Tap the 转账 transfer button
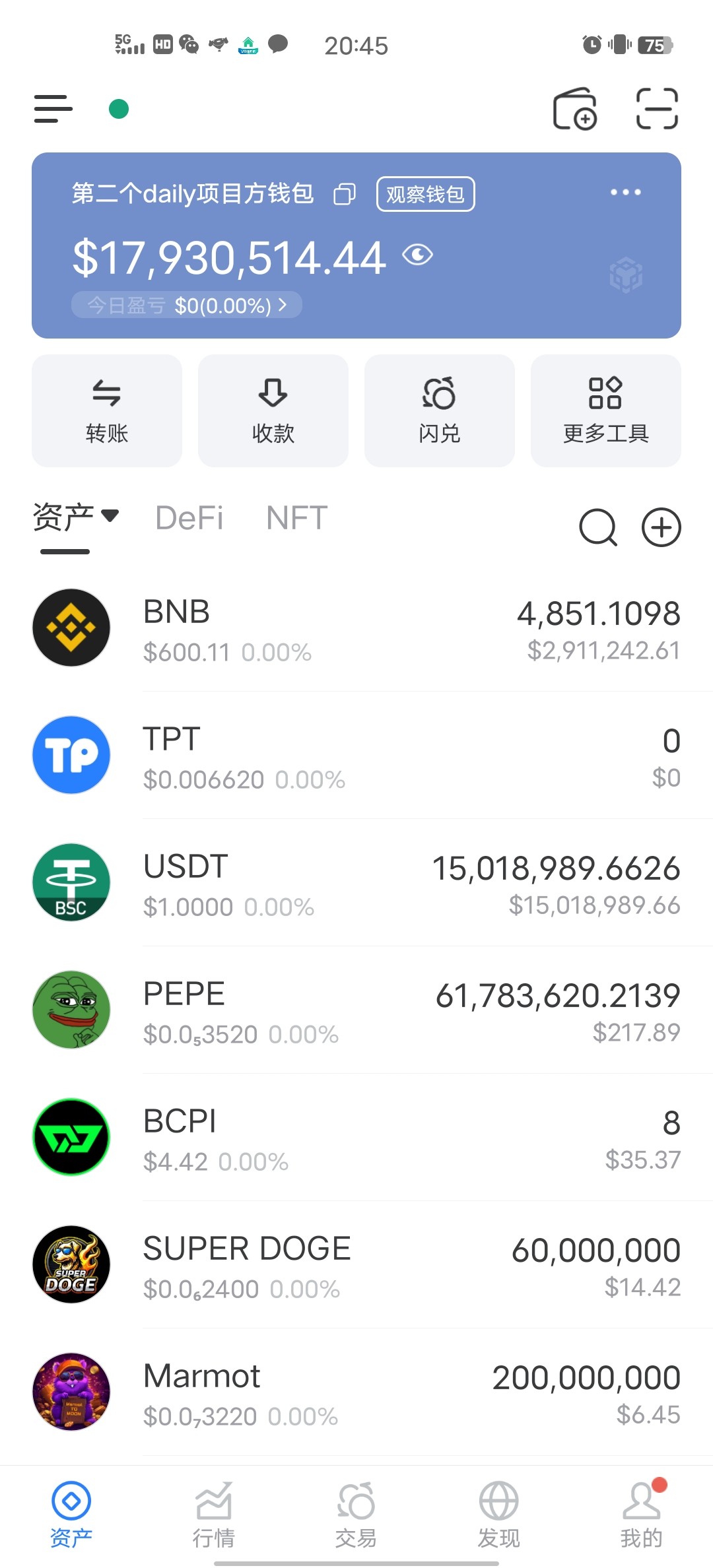 point(107,410)
